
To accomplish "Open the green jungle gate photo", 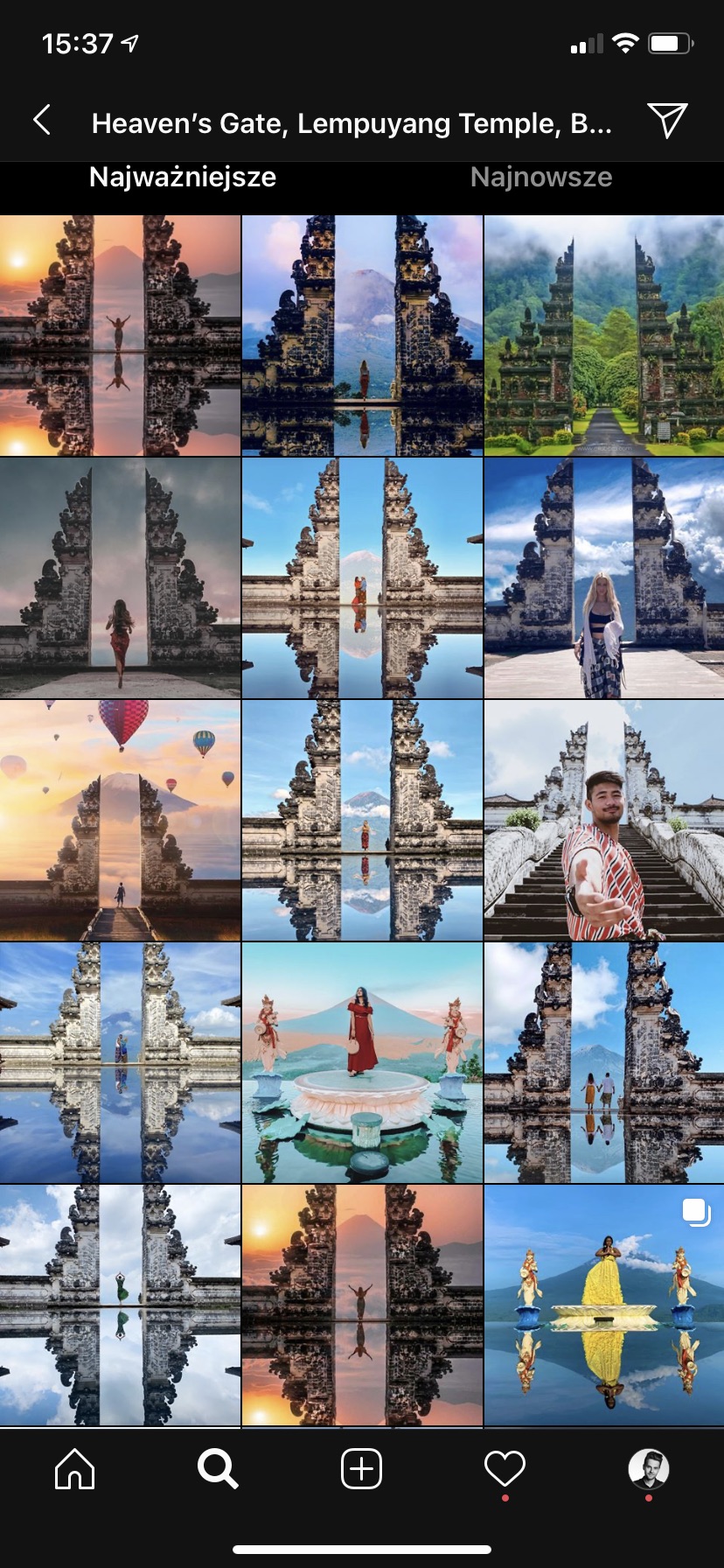I will (x=604, y=336).
